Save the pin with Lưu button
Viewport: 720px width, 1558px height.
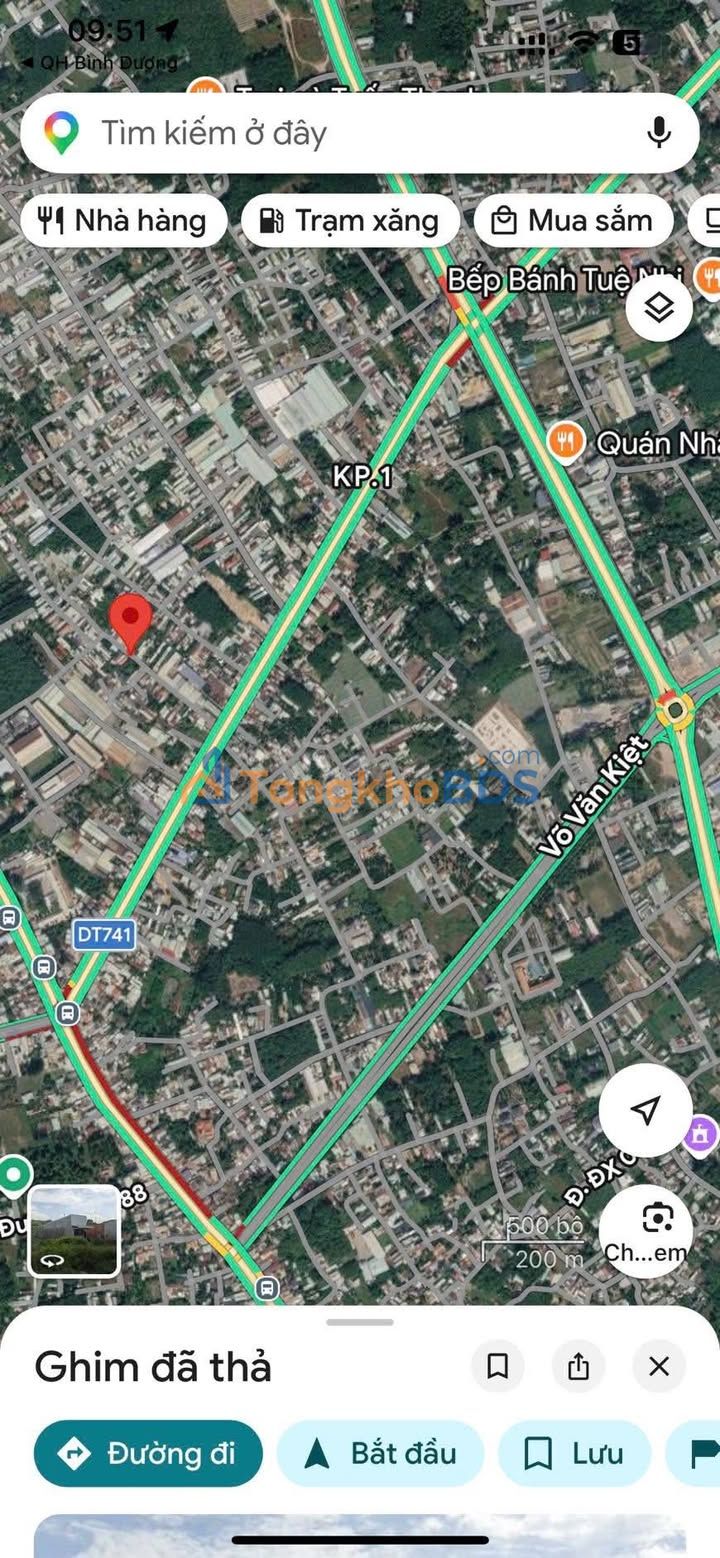(x=574, y=1453)
